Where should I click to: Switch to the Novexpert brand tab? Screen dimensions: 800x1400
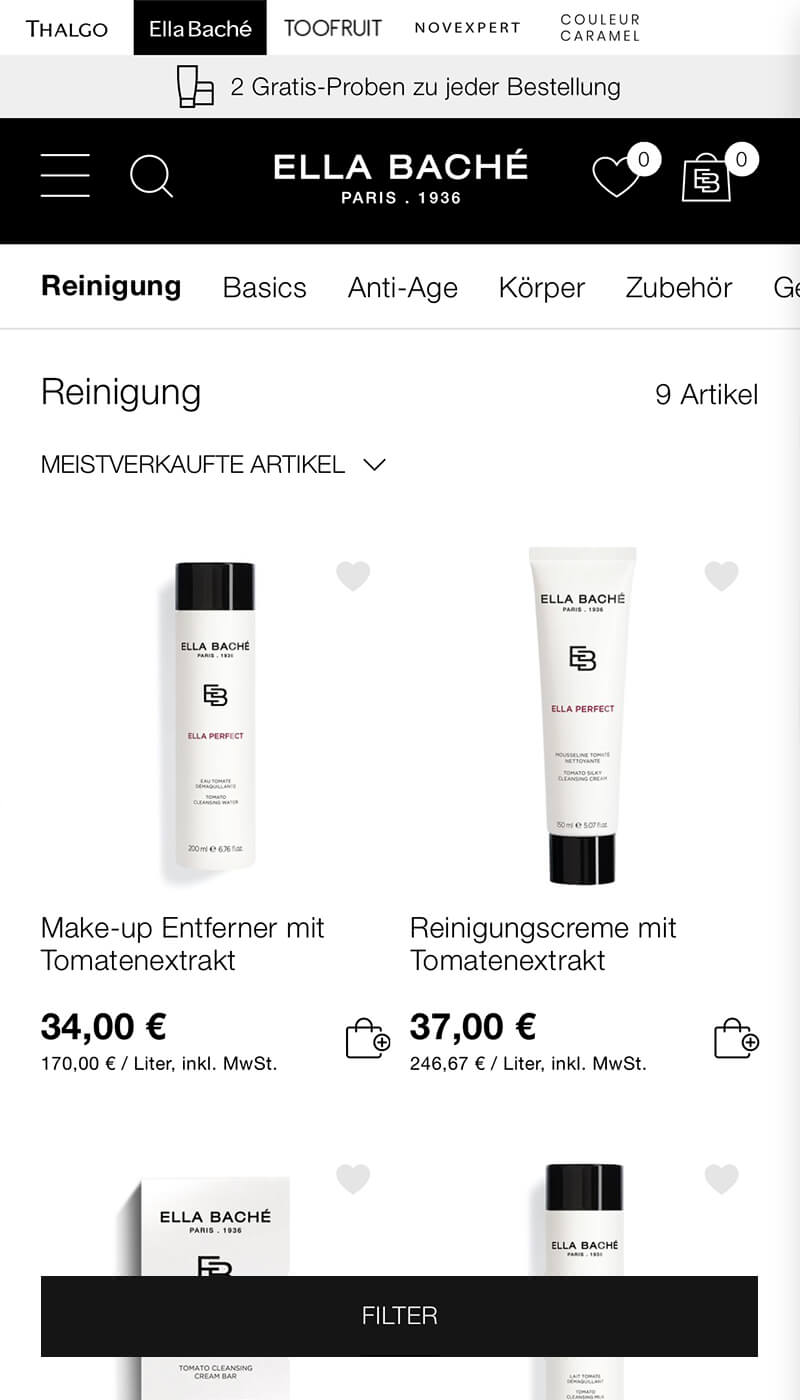[x=467, y=28]
